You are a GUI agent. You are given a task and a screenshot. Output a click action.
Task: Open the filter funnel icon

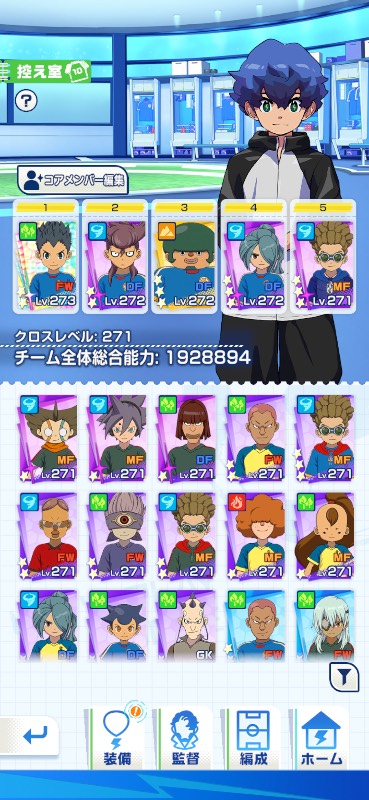pos(344,677)
